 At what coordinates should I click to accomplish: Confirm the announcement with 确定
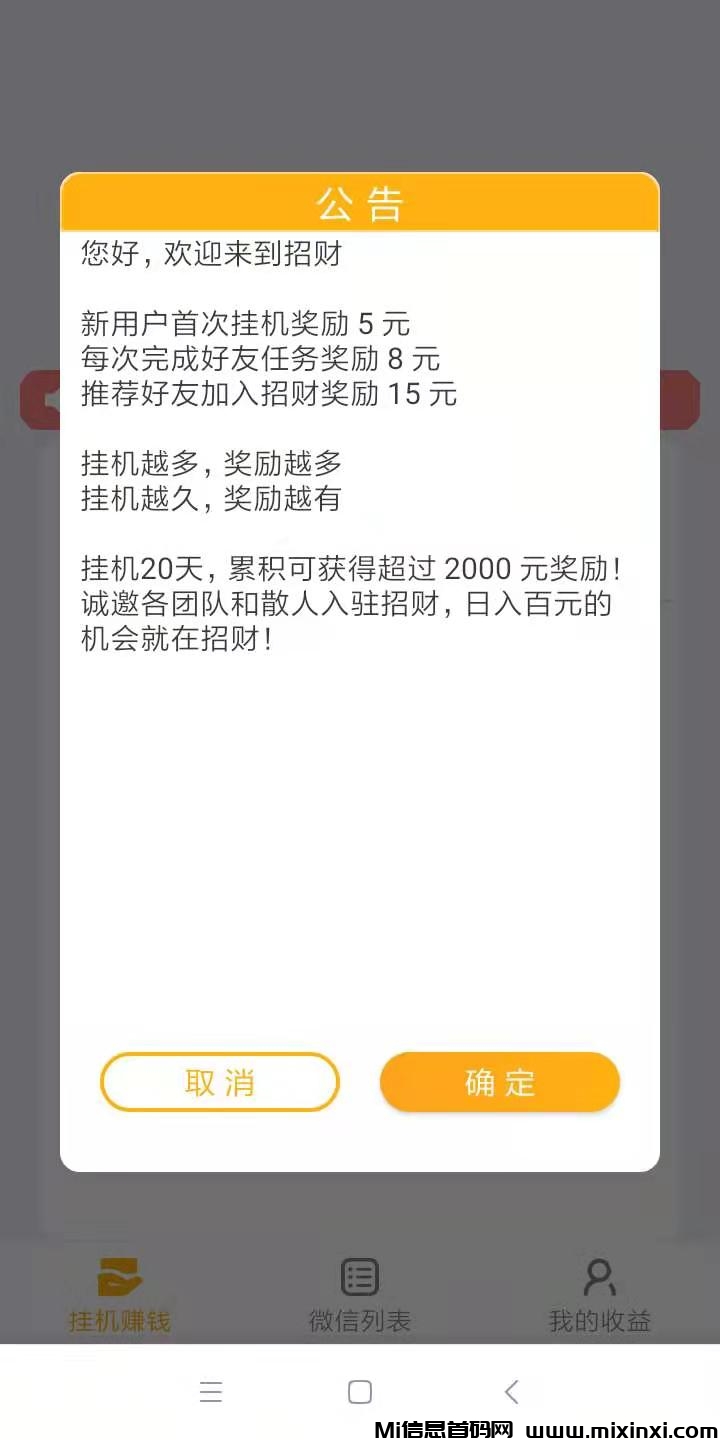click(500, 1082)
